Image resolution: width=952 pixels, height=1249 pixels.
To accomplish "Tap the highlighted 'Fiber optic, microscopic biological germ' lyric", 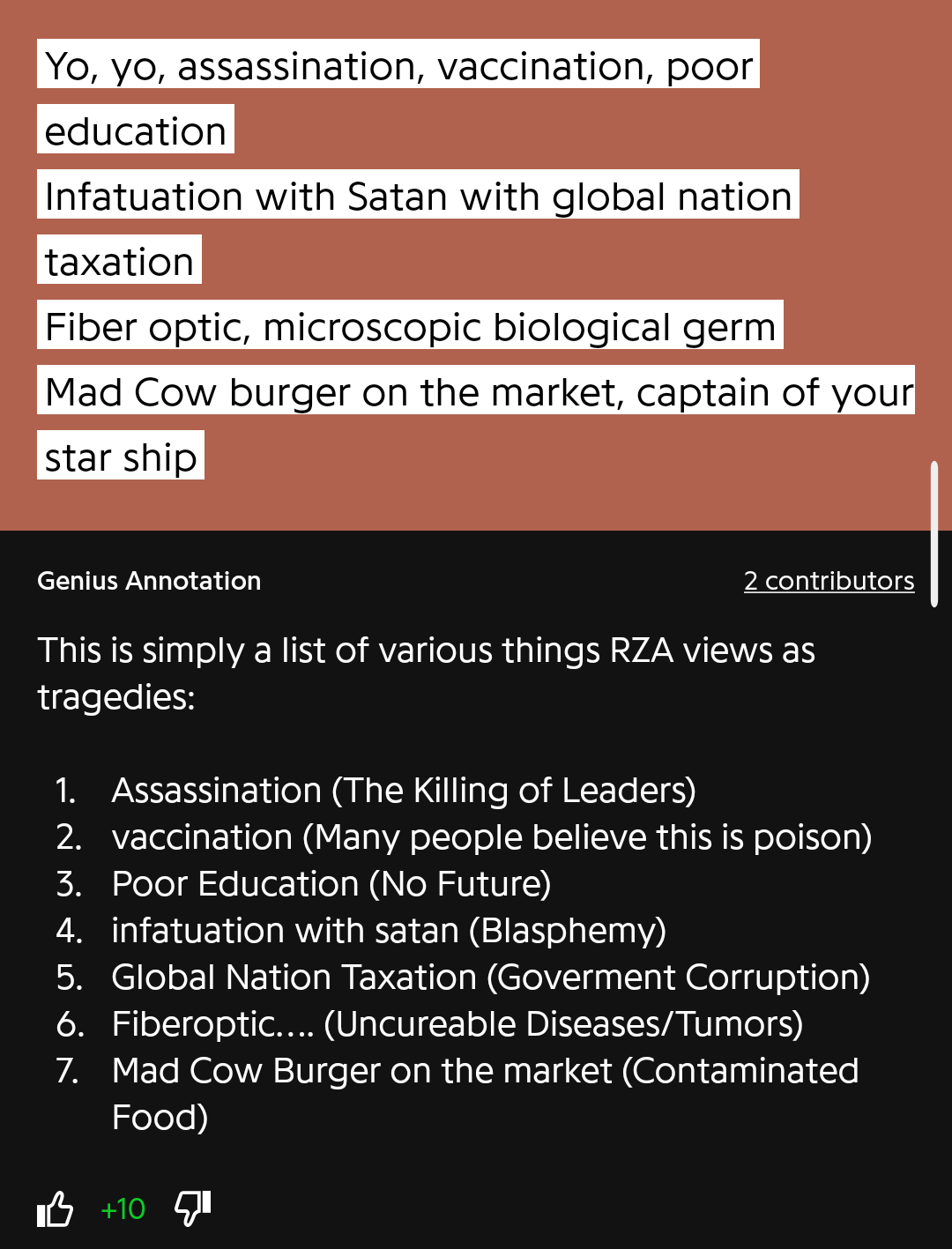I will 410,327.
